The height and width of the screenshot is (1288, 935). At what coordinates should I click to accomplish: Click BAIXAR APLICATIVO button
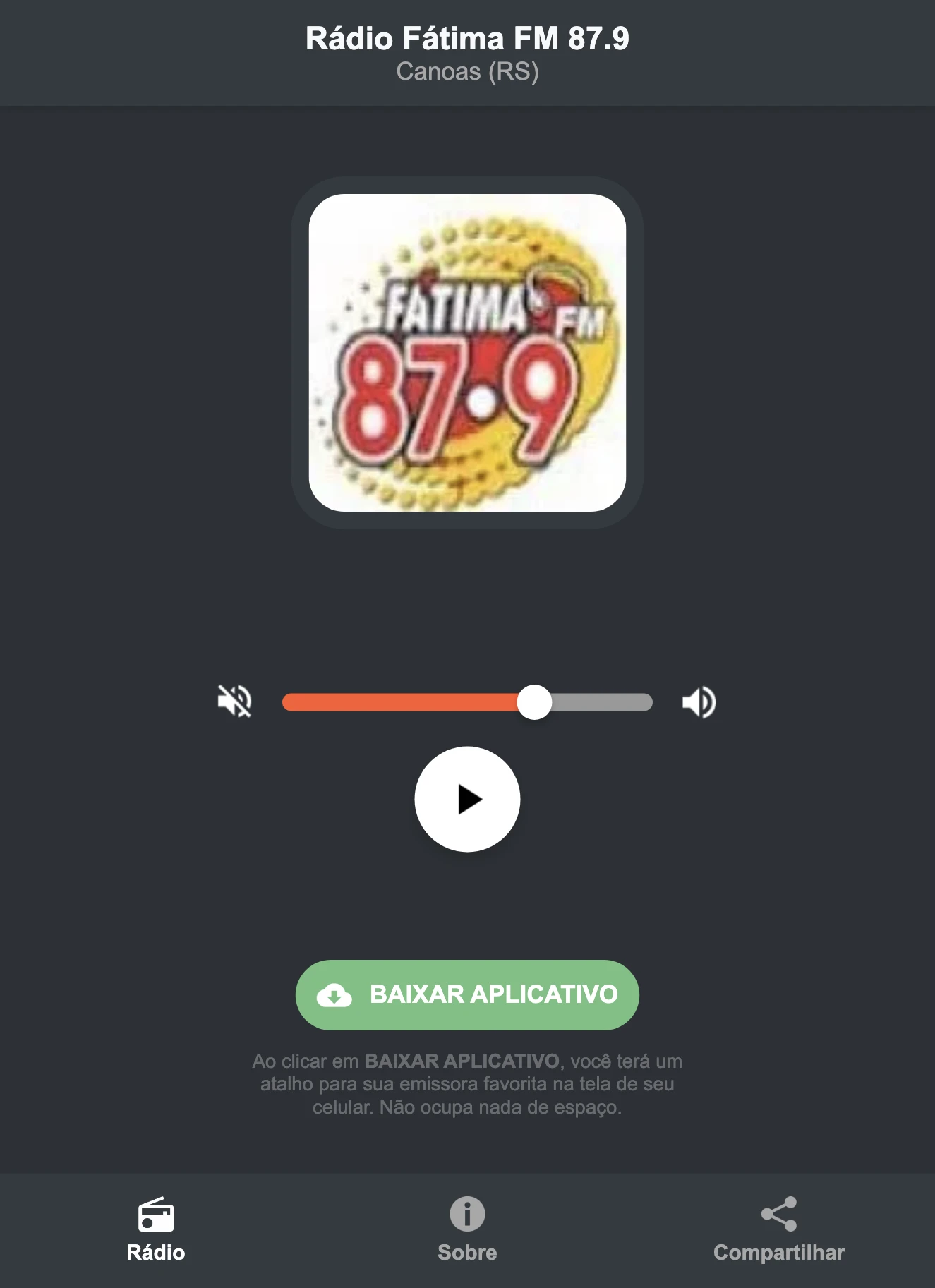(467, 995)
